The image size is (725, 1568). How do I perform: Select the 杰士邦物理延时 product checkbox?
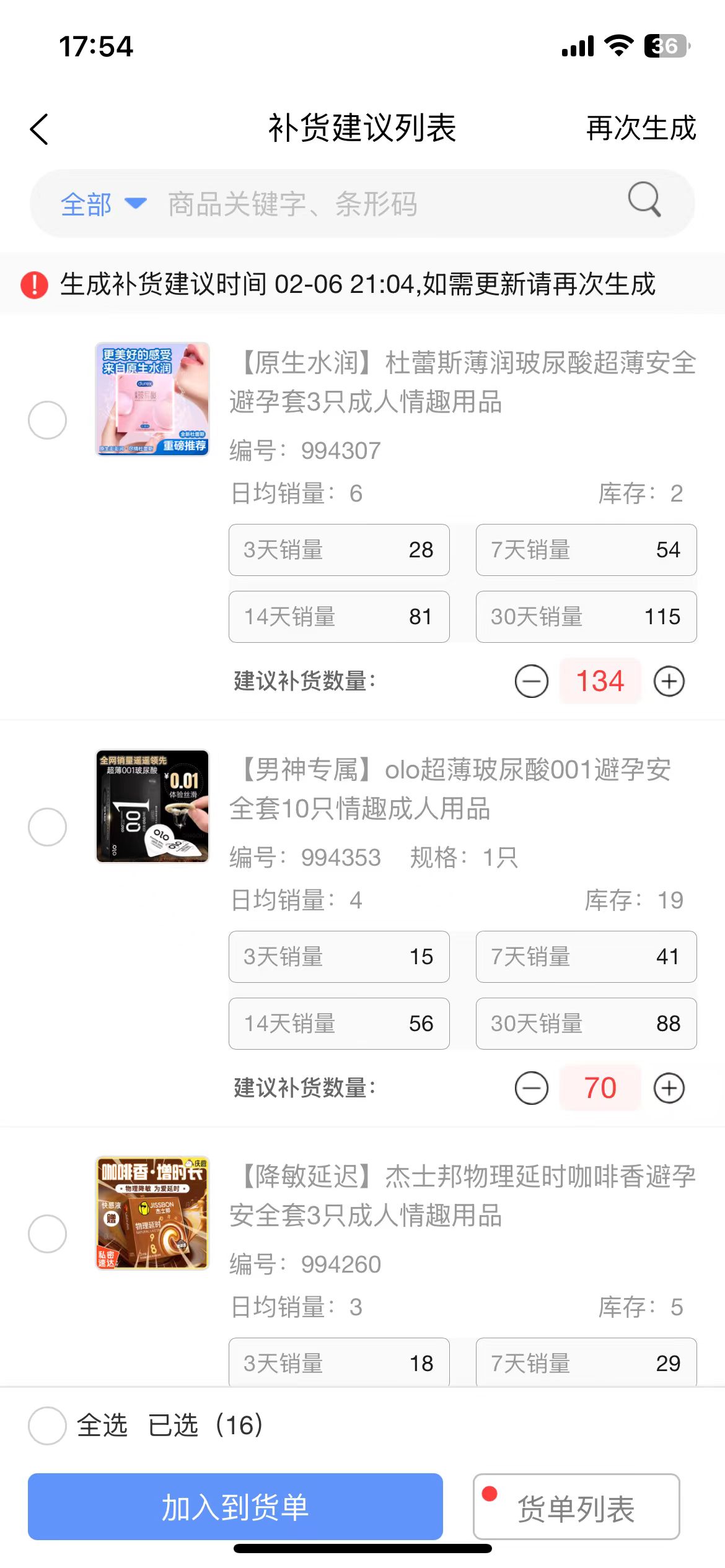tap(47, 1234)
